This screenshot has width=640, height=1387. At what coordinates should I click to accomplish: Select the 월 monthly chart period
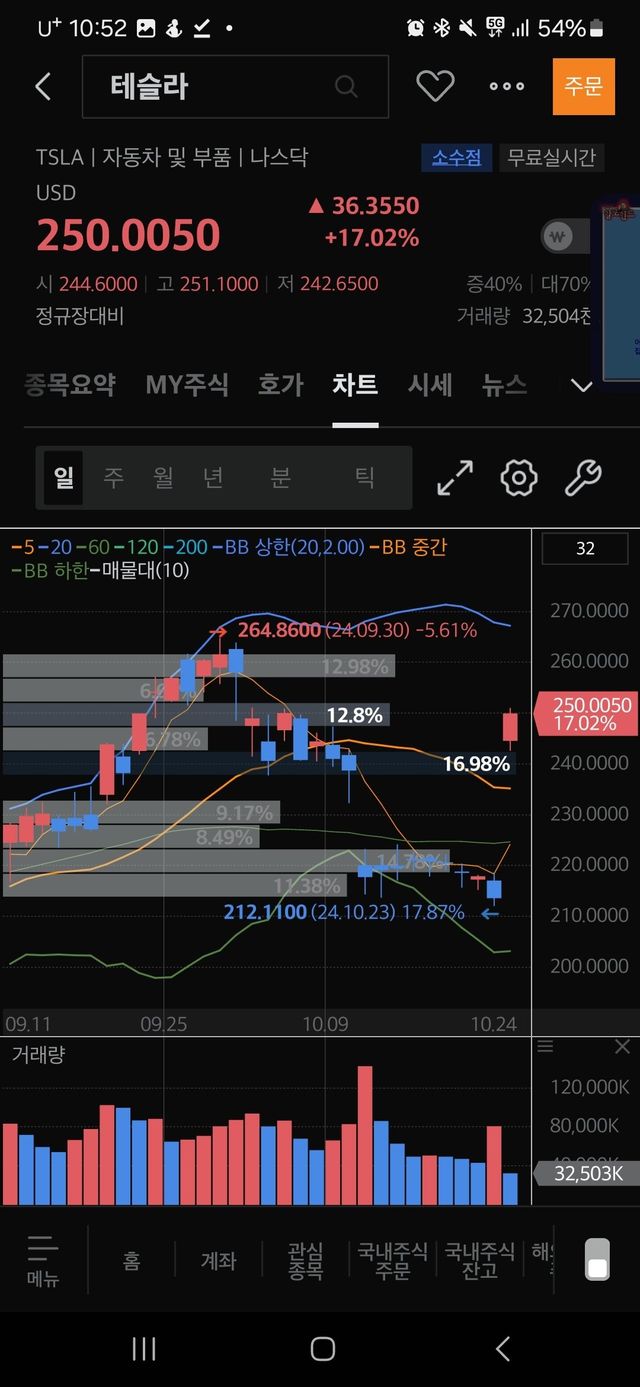(163, 478)
